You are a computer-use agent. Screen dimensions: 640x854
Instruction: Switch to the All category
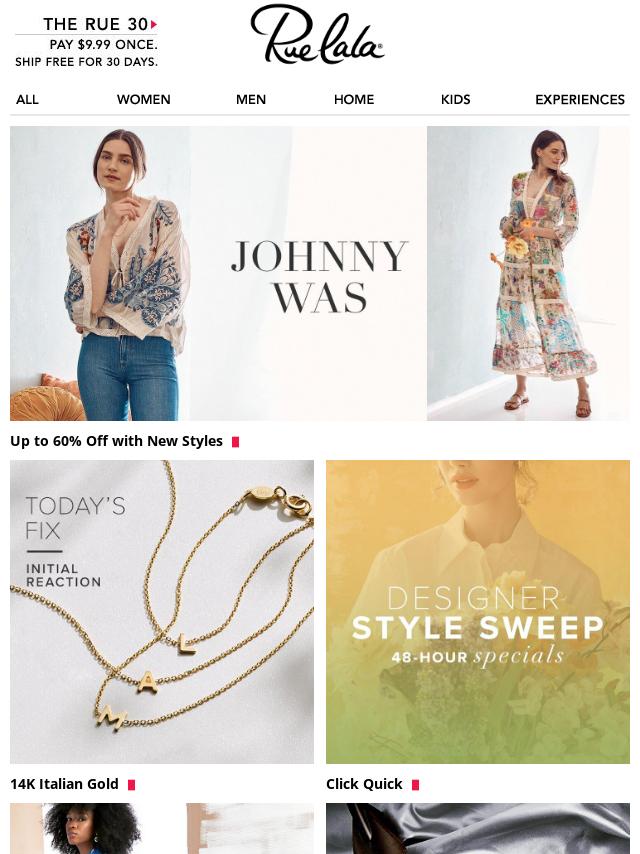click(28, 99)
